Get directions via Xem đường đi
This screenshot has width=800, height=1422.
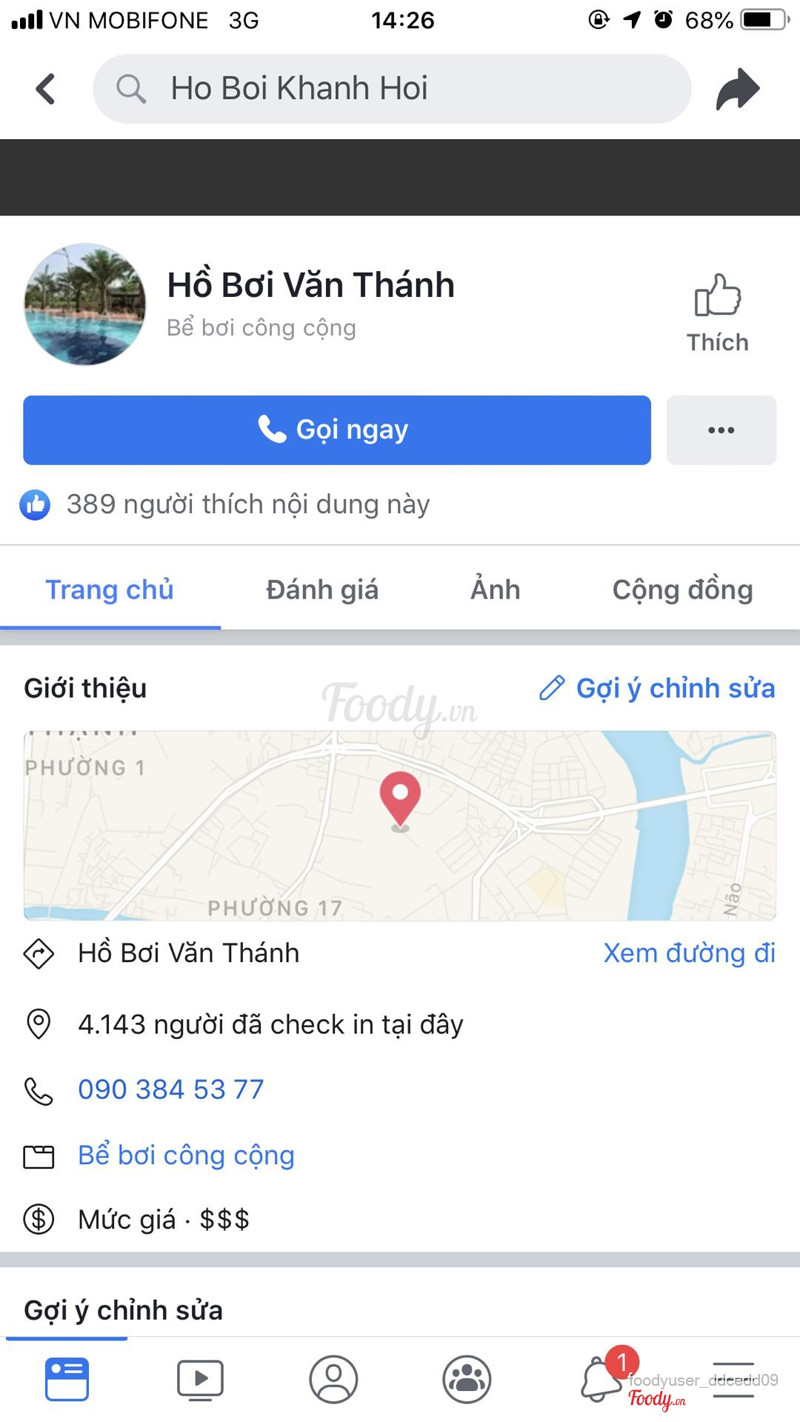click(x=689, y=953)
